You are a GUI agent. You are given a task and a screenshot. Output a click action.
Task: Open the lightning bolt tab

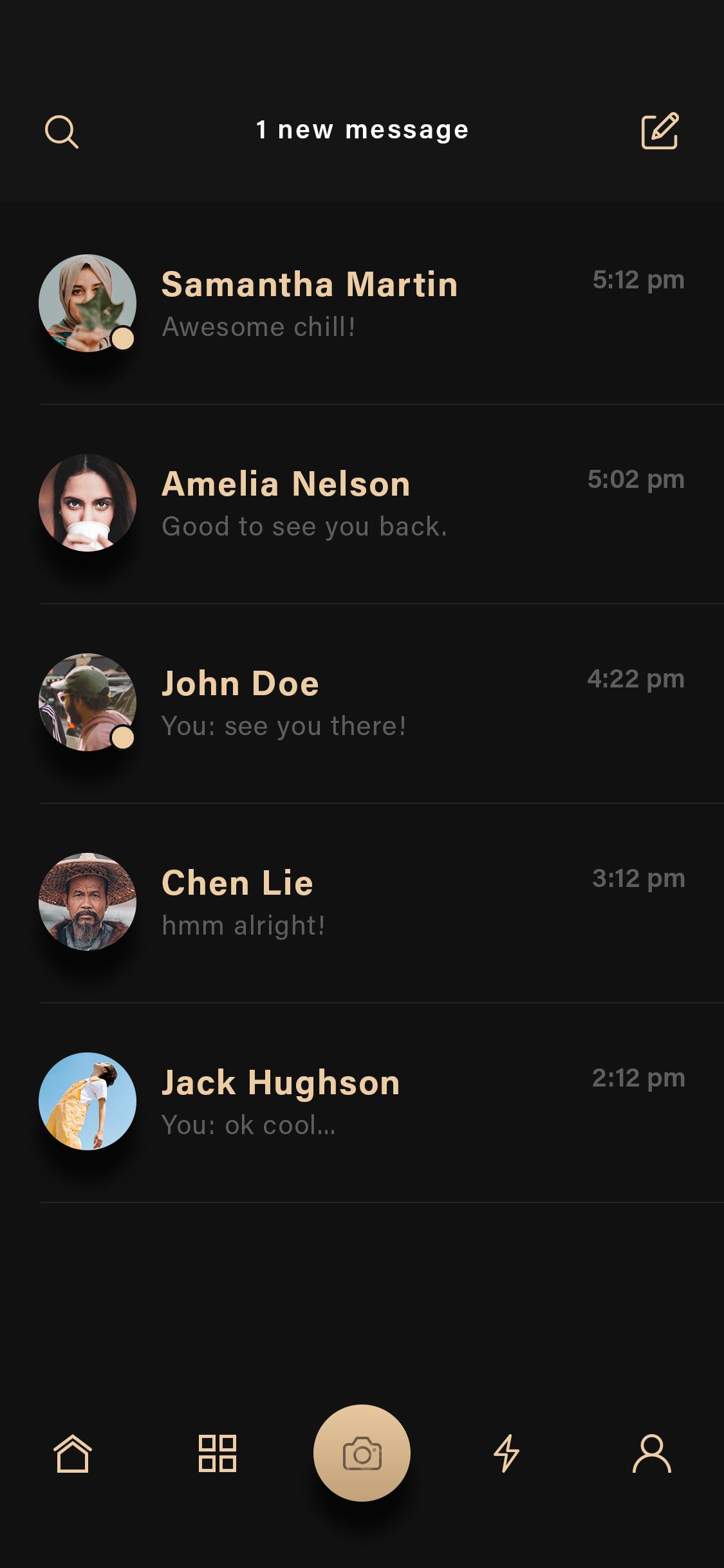click(506, 1453)
